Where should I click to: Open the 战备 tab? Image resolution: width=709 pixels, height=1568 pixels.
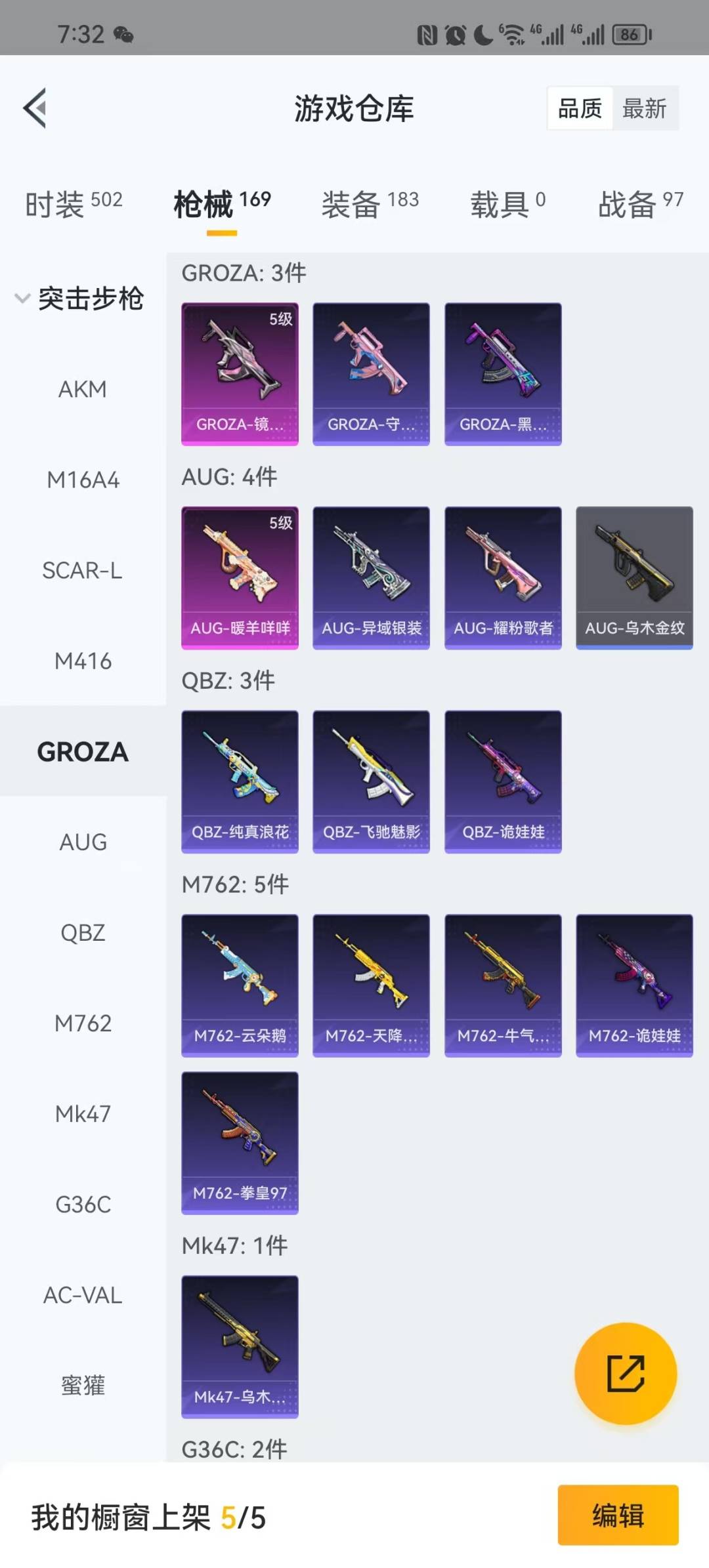[641, 204]
